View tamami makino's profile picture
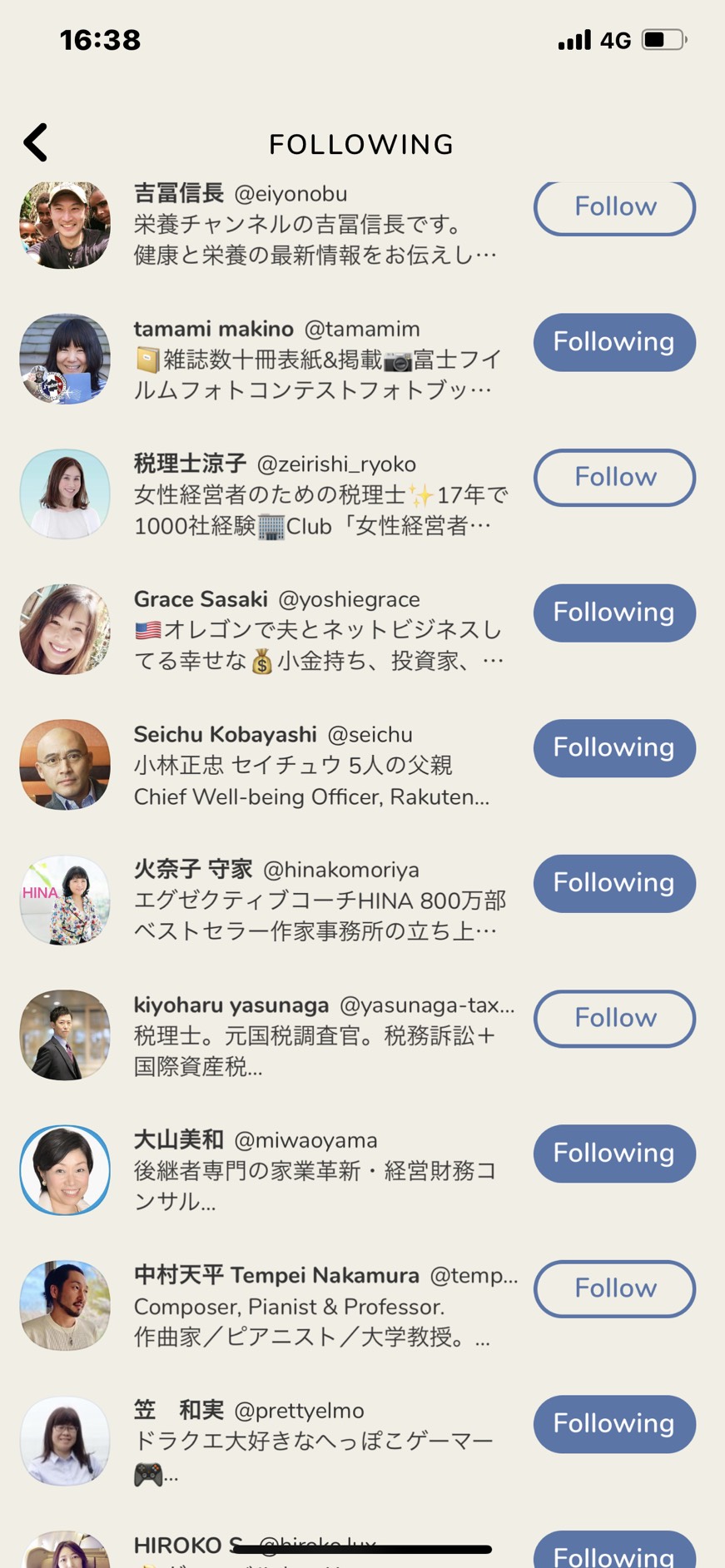 coord(65,359)
